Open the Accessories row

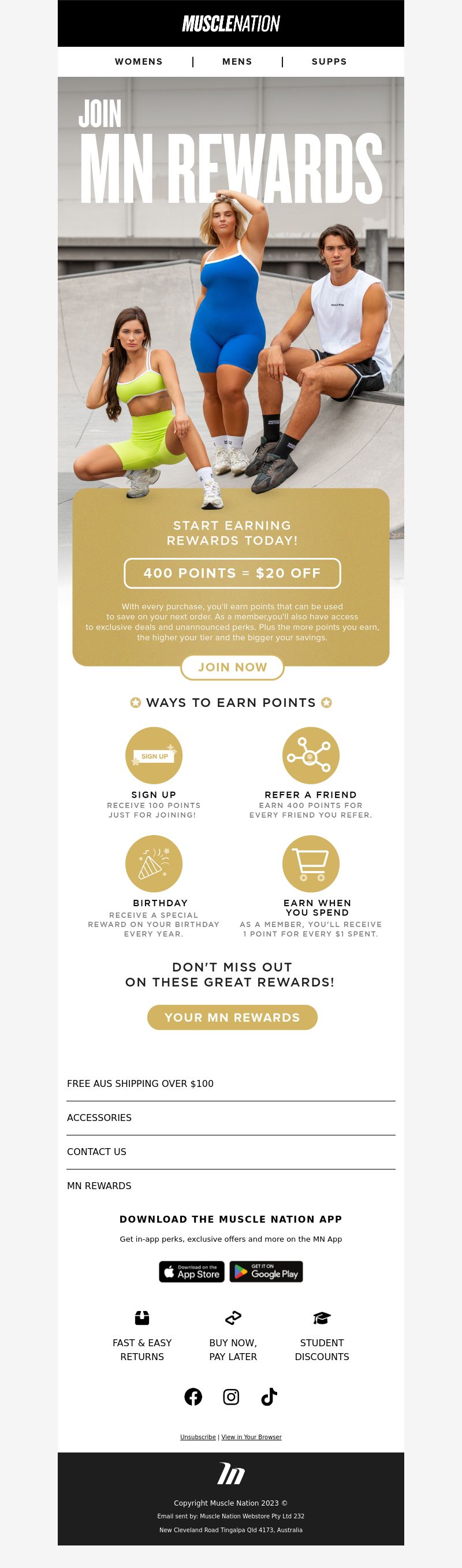pos(99,1118)
